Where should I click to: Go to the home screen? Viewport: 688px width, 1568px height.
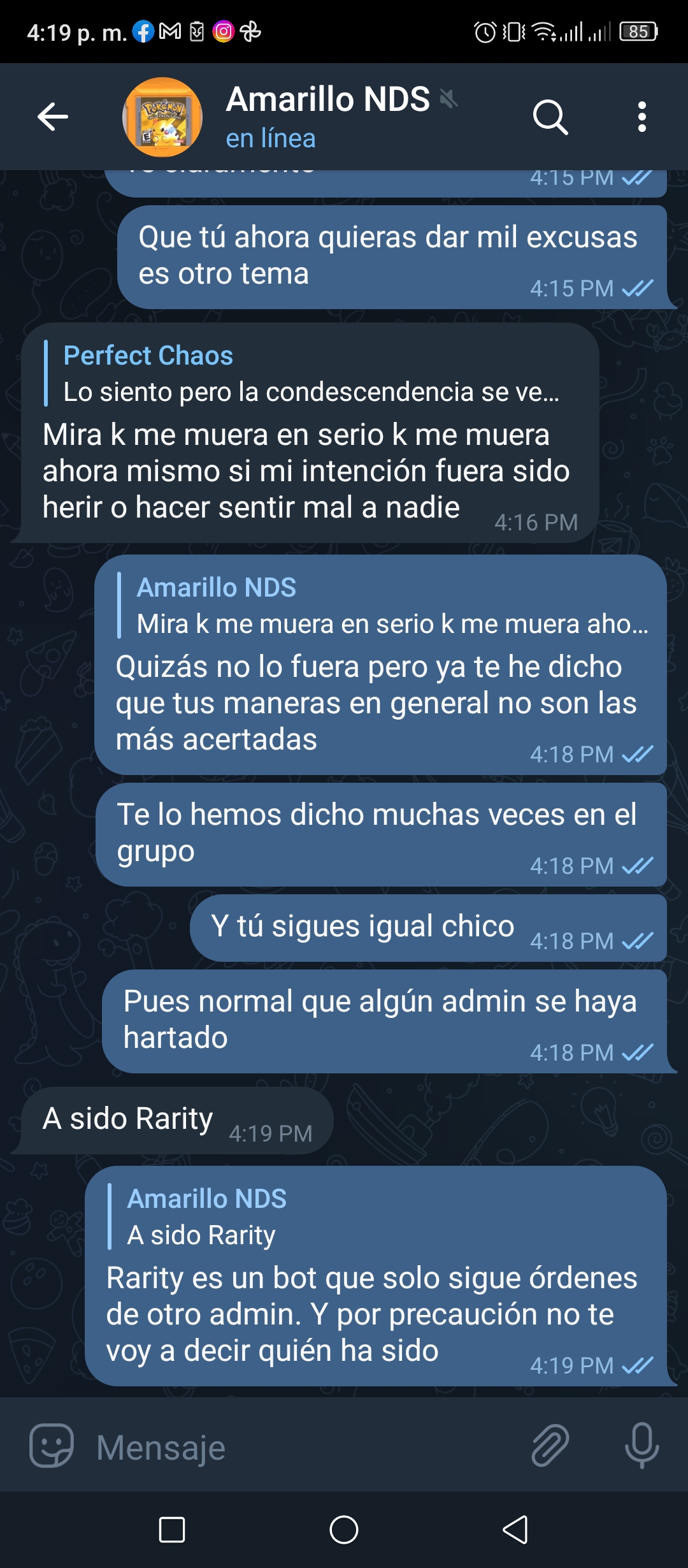tap(344, 1530)
